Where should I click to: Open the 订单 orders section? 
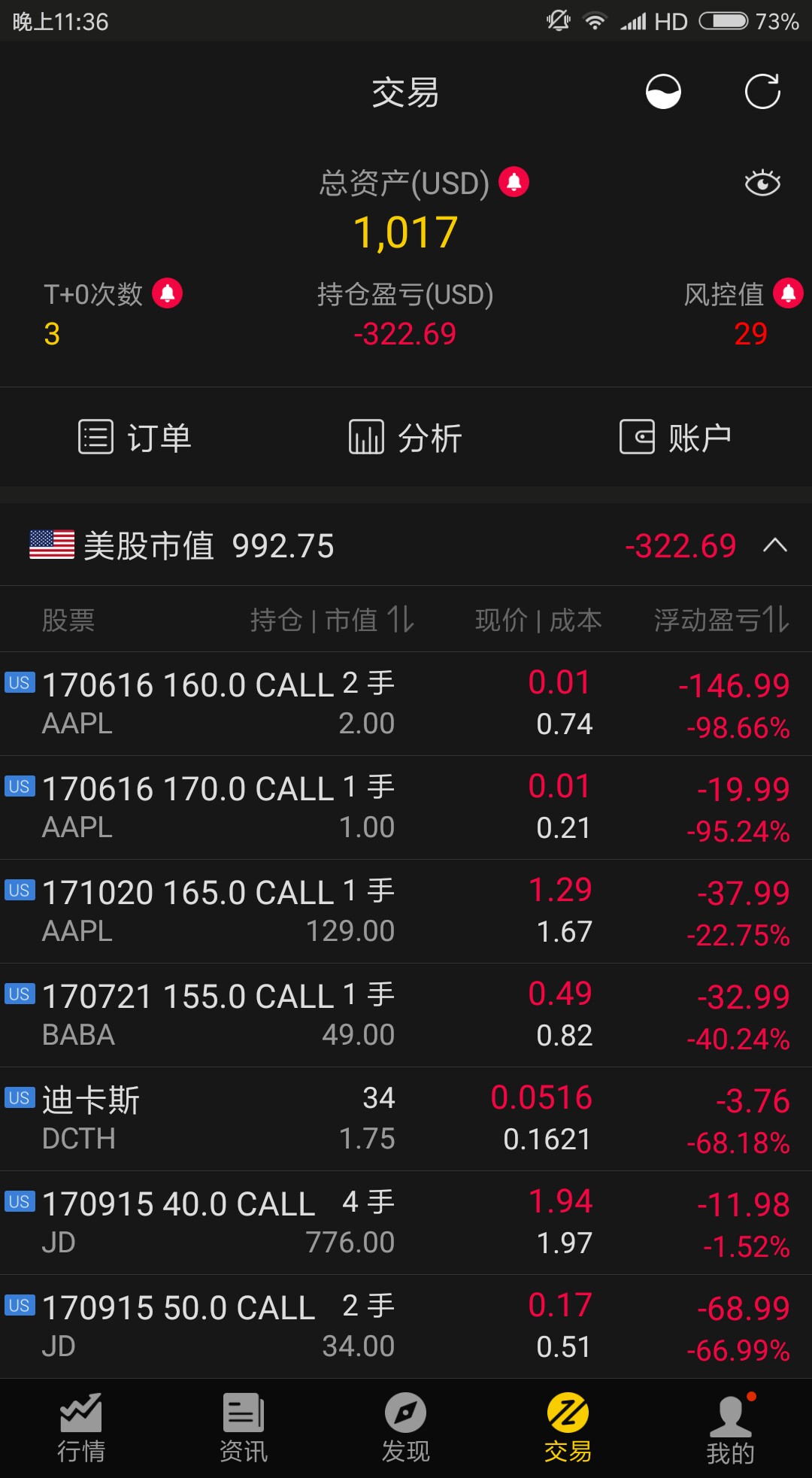(x=135, y=437)
